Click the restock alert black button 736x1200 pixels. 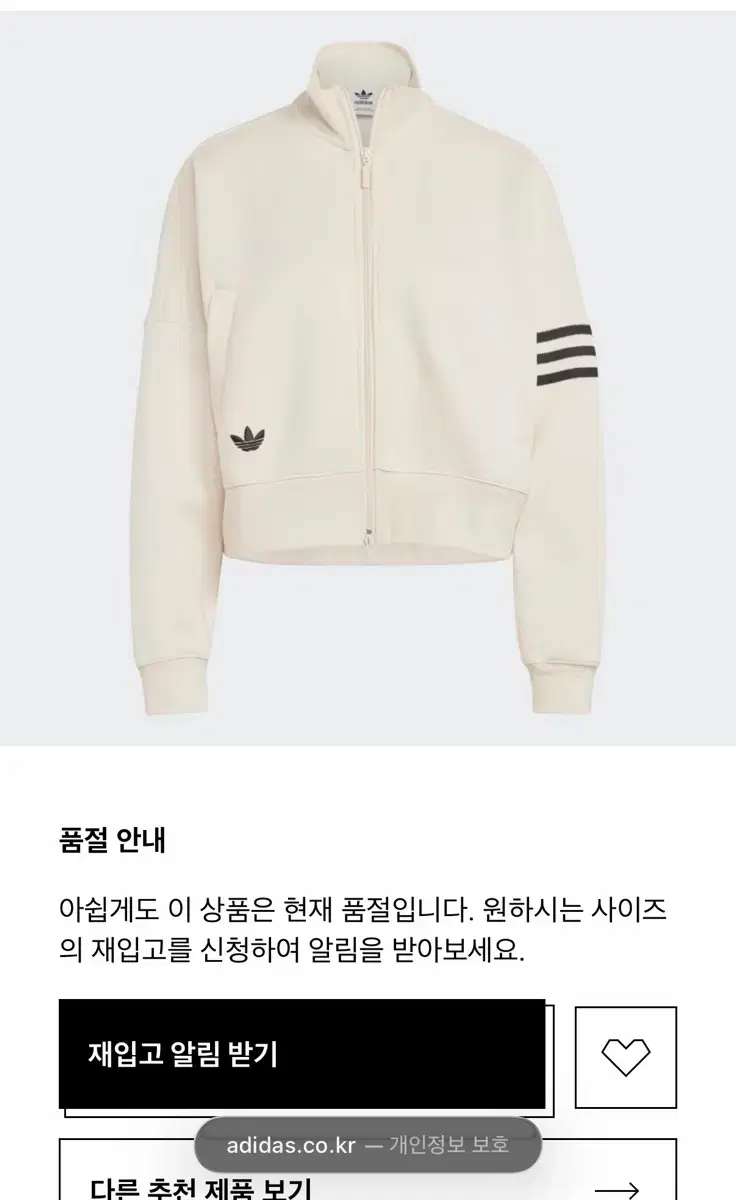click(305, 1055)
